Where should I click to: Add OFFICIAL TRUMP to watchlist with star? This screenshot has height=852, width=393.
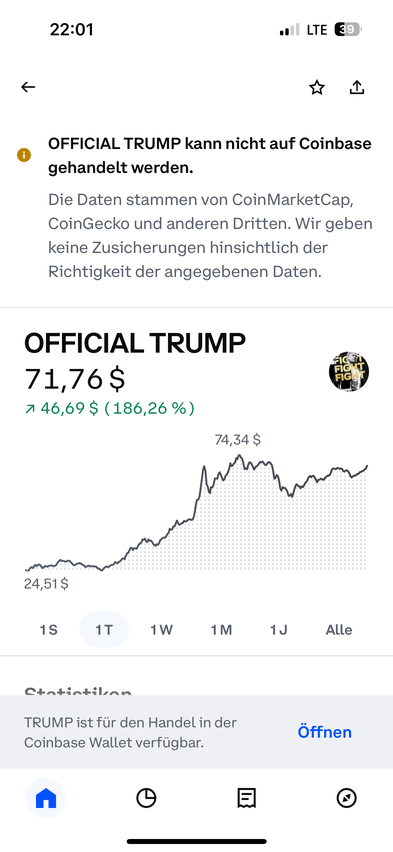coord(317,87)
